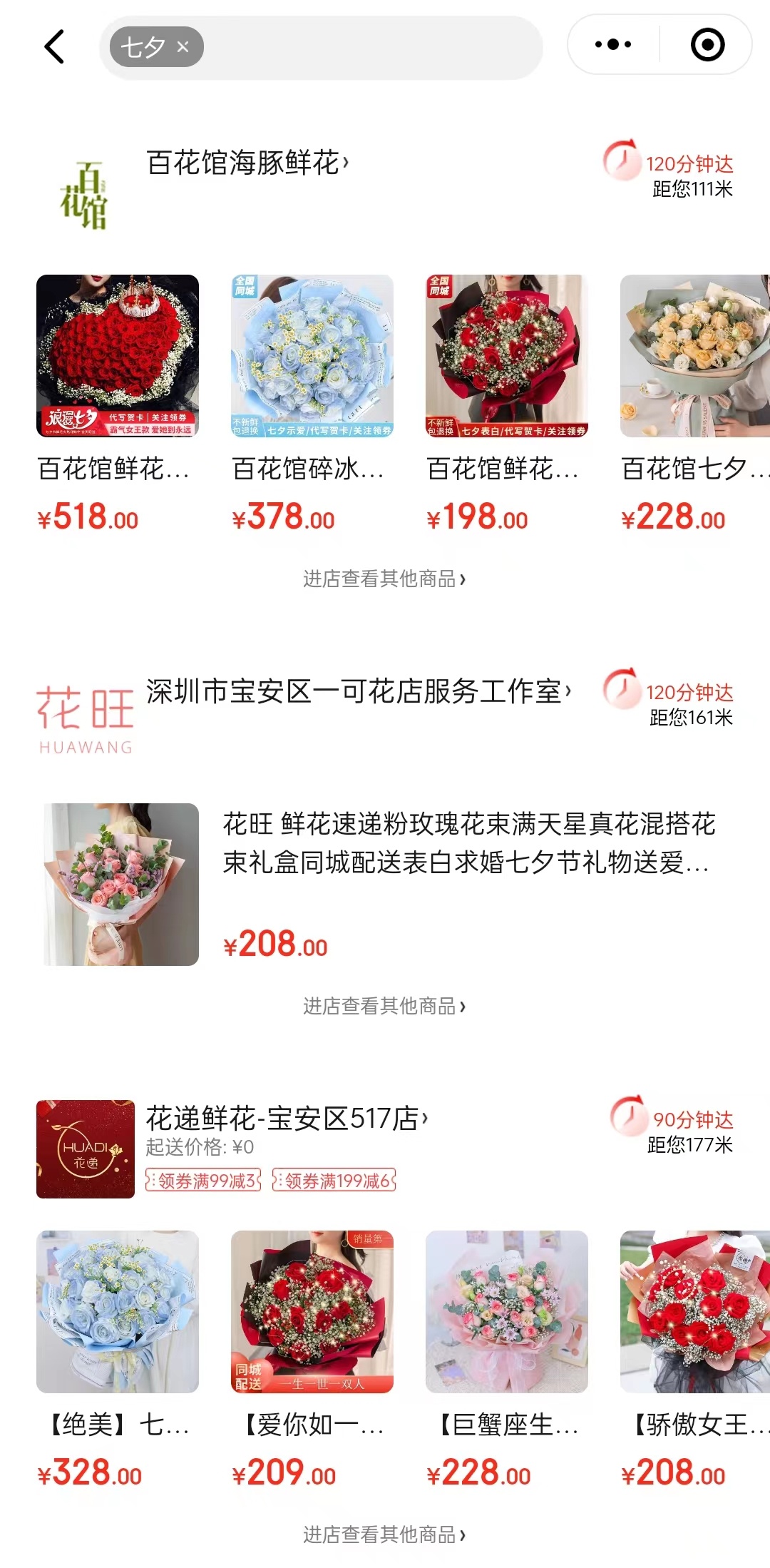
Task: Open the ¥198 百花馆 red rose bouquet
Action: pos(506,355)
